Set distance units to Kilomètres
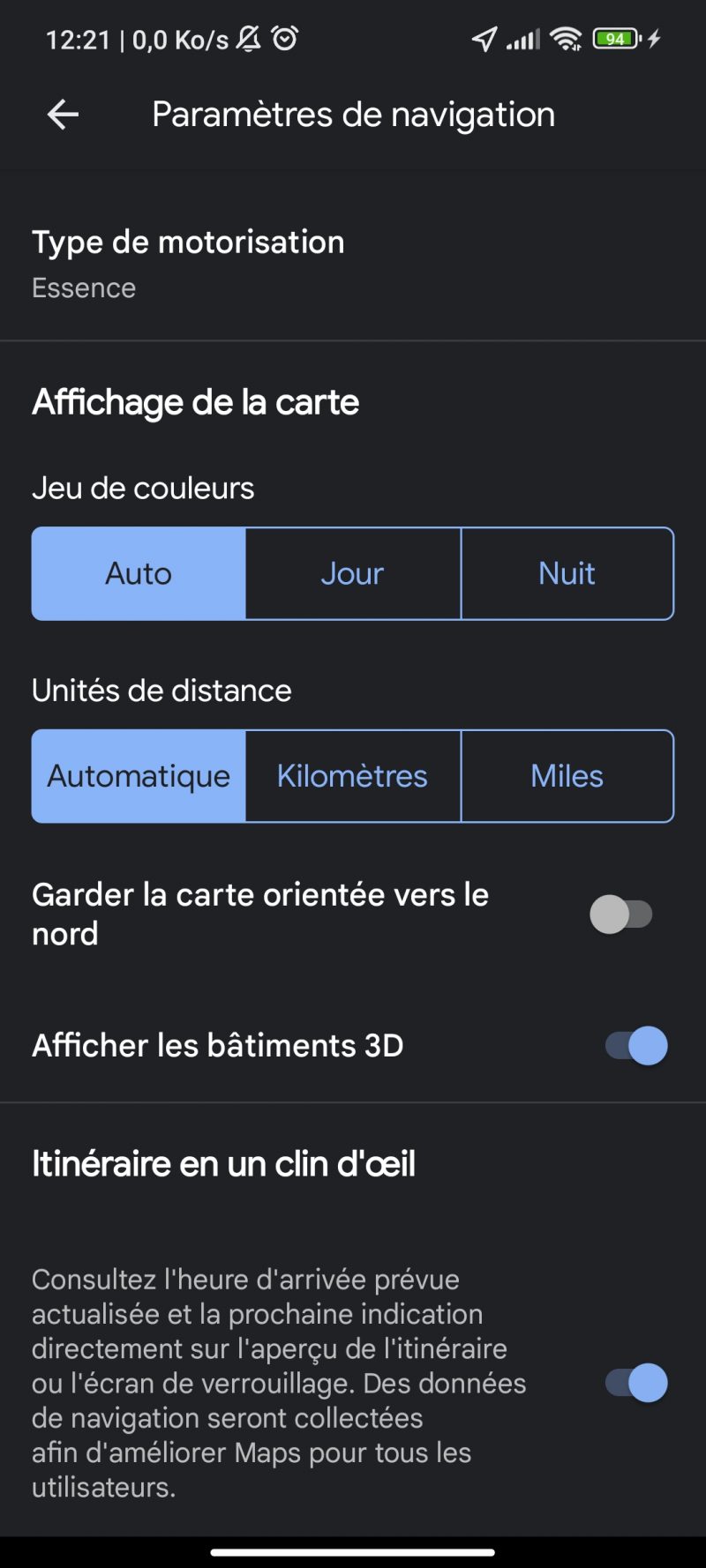Screen dimensions: 706x1568 click(x=352, y=776)
